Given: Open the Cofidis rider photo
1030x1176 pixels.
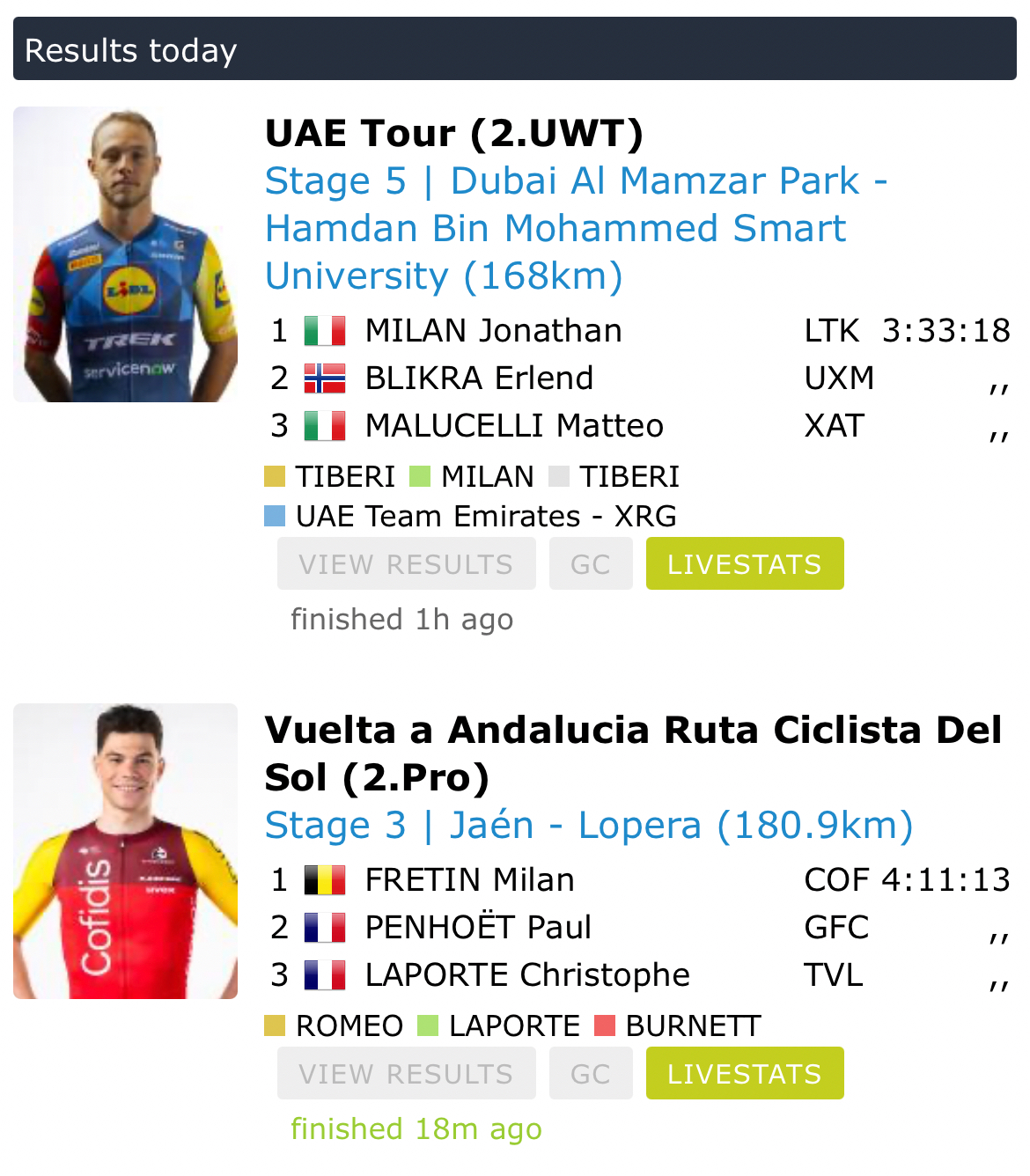Looking at the screenshot, I should (x=125, y=851).
